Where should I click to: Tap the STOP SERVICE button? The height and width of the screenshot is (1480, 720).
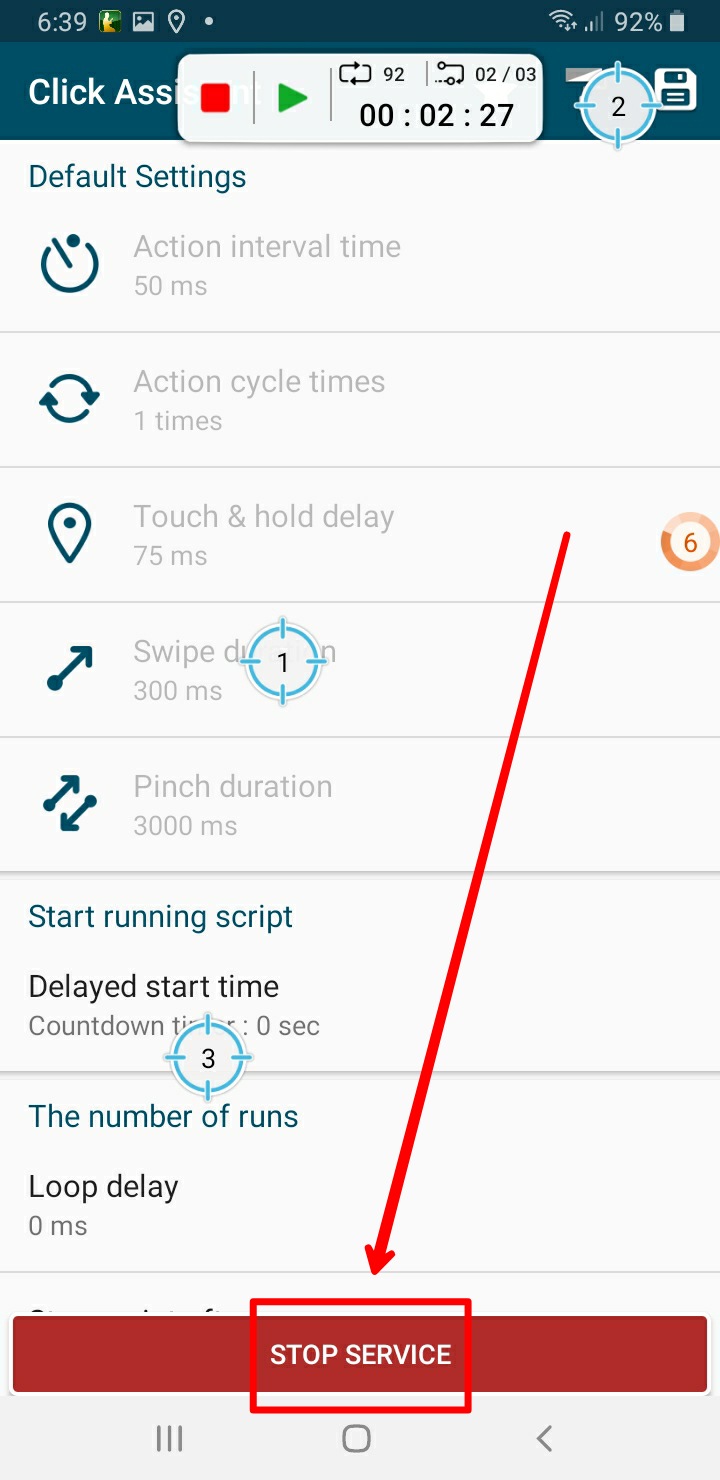[x=360, y=1355]
